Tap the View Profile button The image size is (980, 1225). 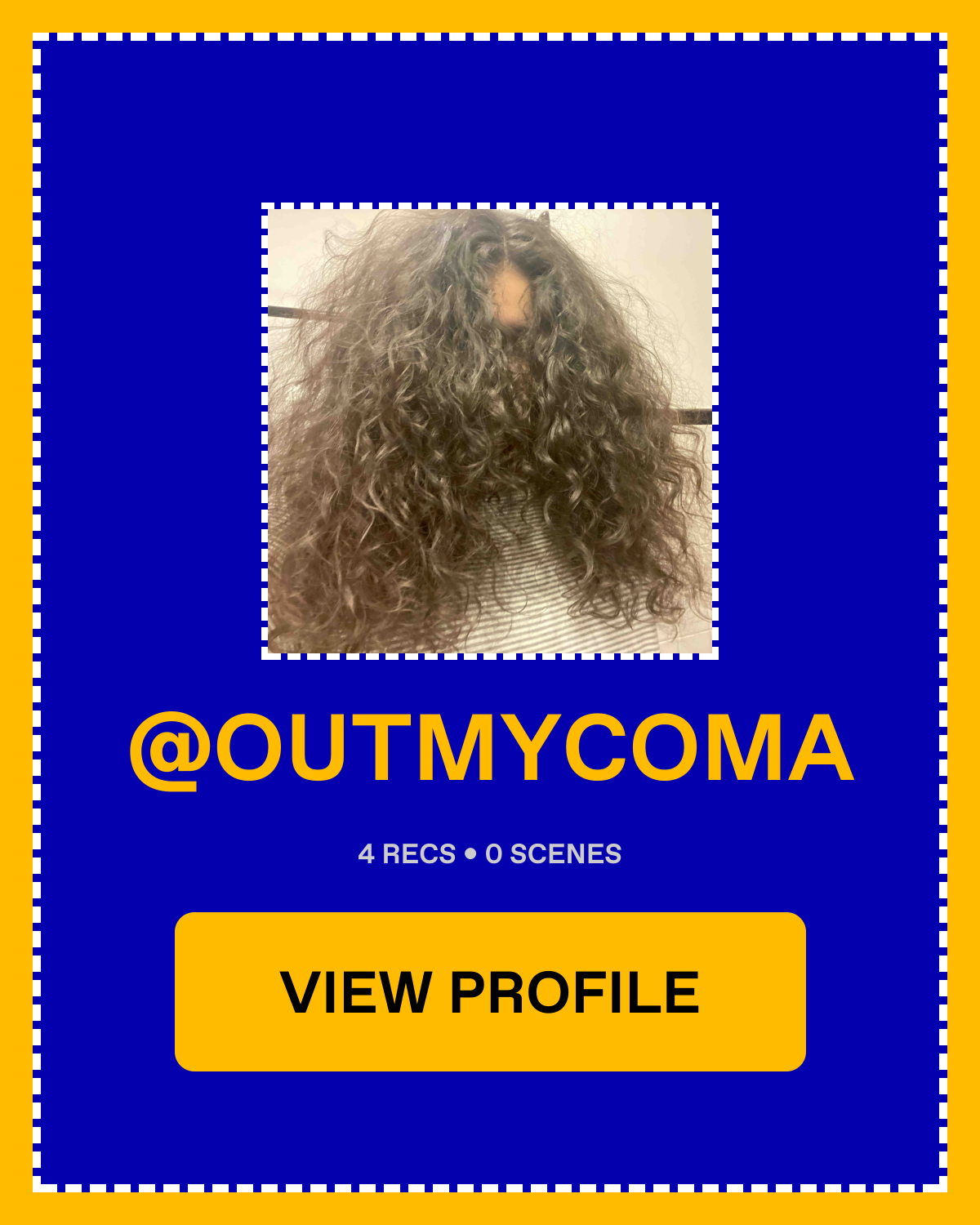pyautogui.click(x=490, y=991)
